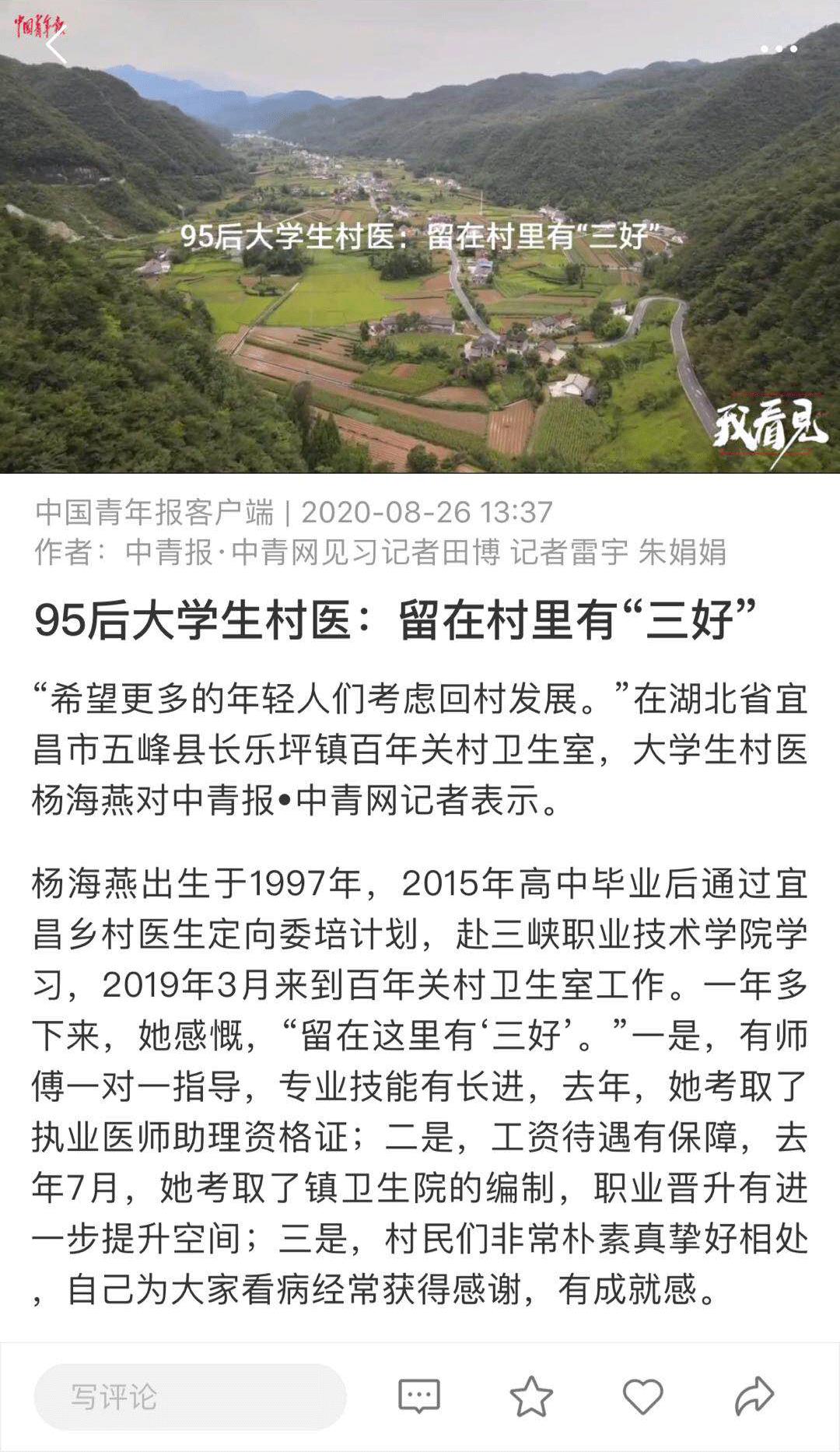Viewport: 840px width, 1452px height.
Task: Like this article with the heart icon
Action: (643, 1398)
